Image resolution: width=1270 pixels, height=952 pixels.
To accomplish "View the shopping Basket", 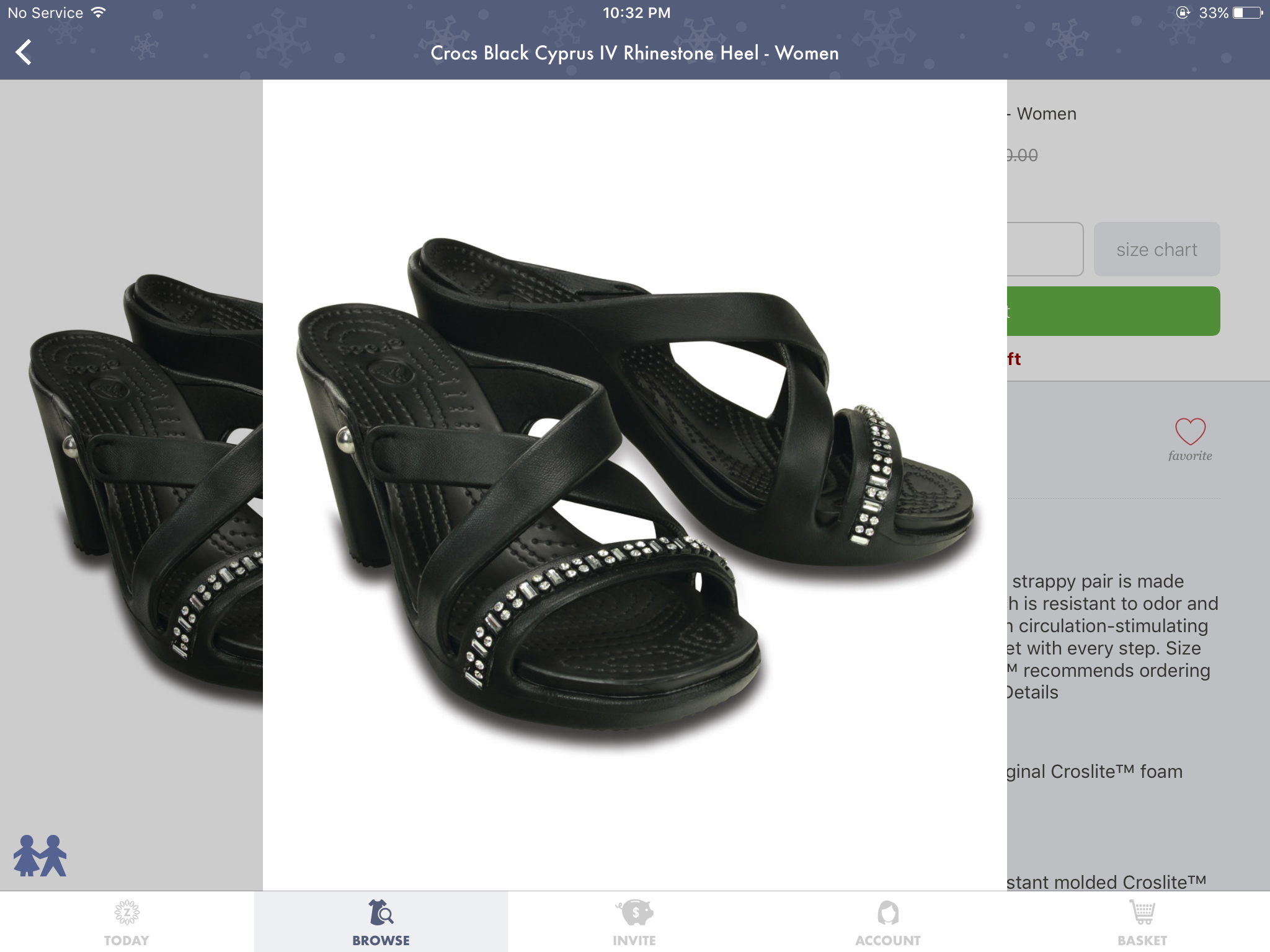I will (x=1142, y=922).
